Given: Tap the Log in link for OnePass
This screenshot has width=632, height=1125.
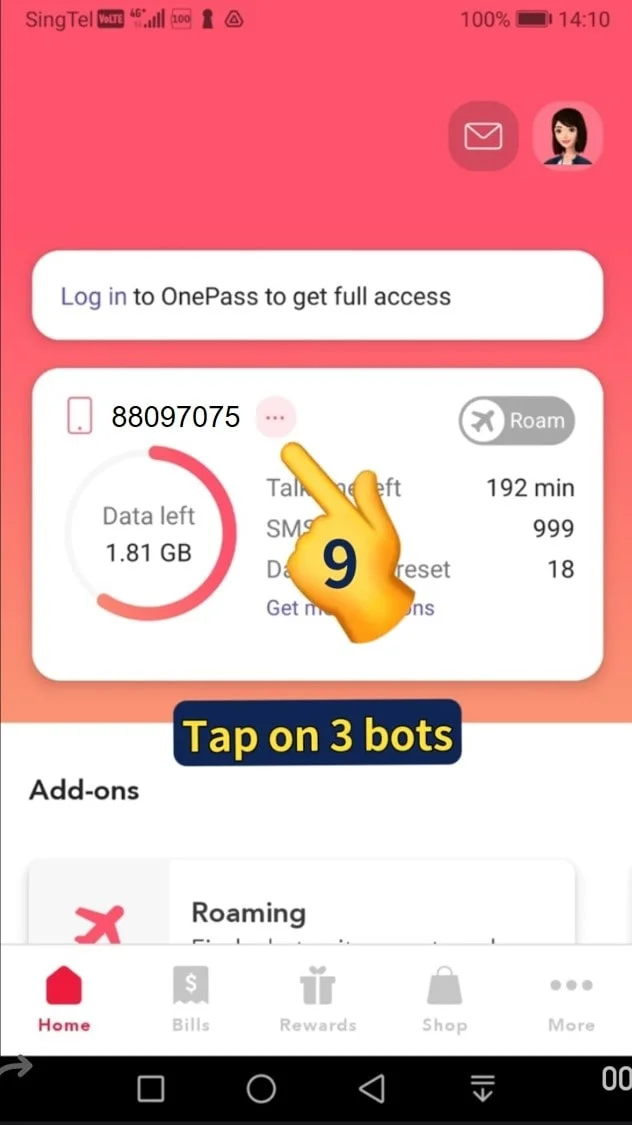Looking at the screenshot, I should [x=93, y=296].
